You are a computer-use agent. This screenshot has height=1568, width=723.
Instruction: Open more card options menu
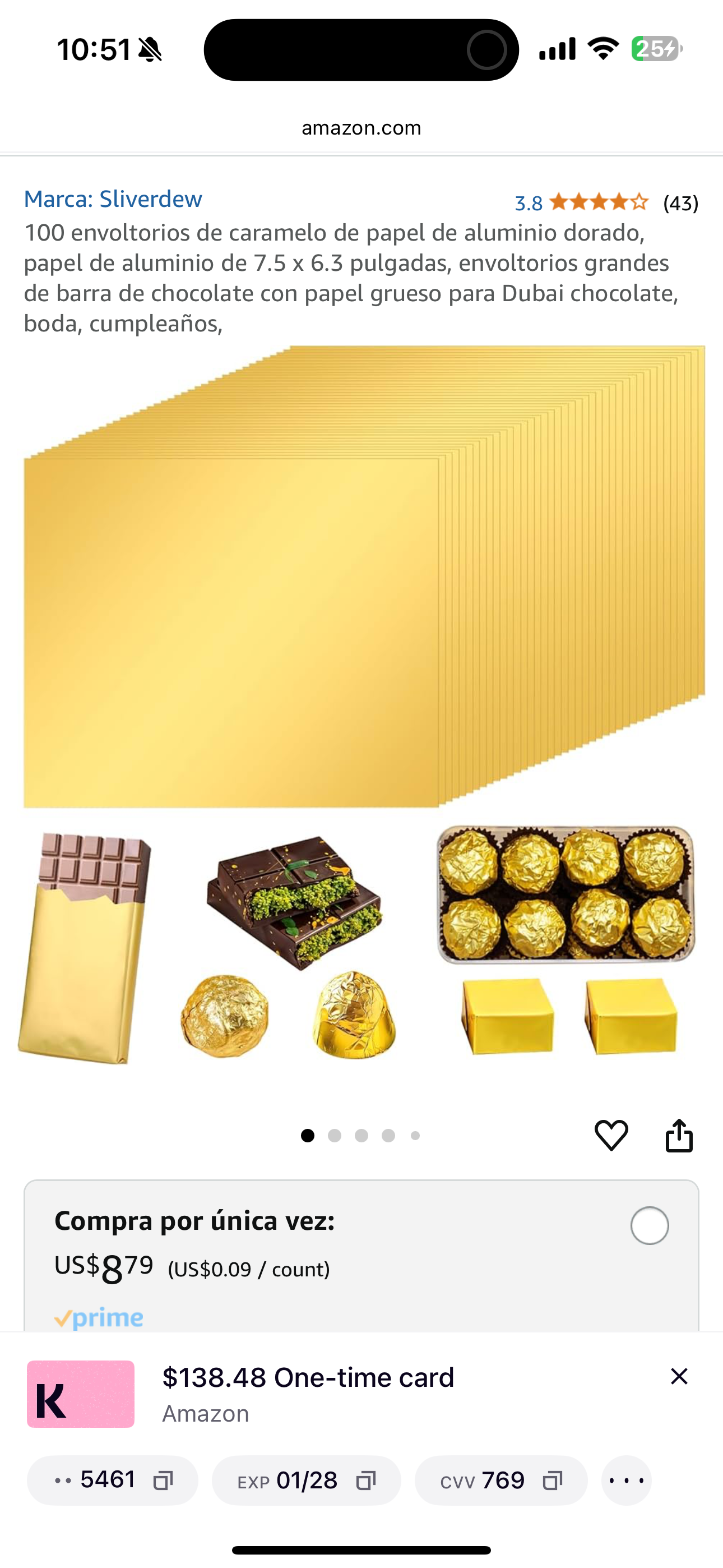pos(626,1481)
